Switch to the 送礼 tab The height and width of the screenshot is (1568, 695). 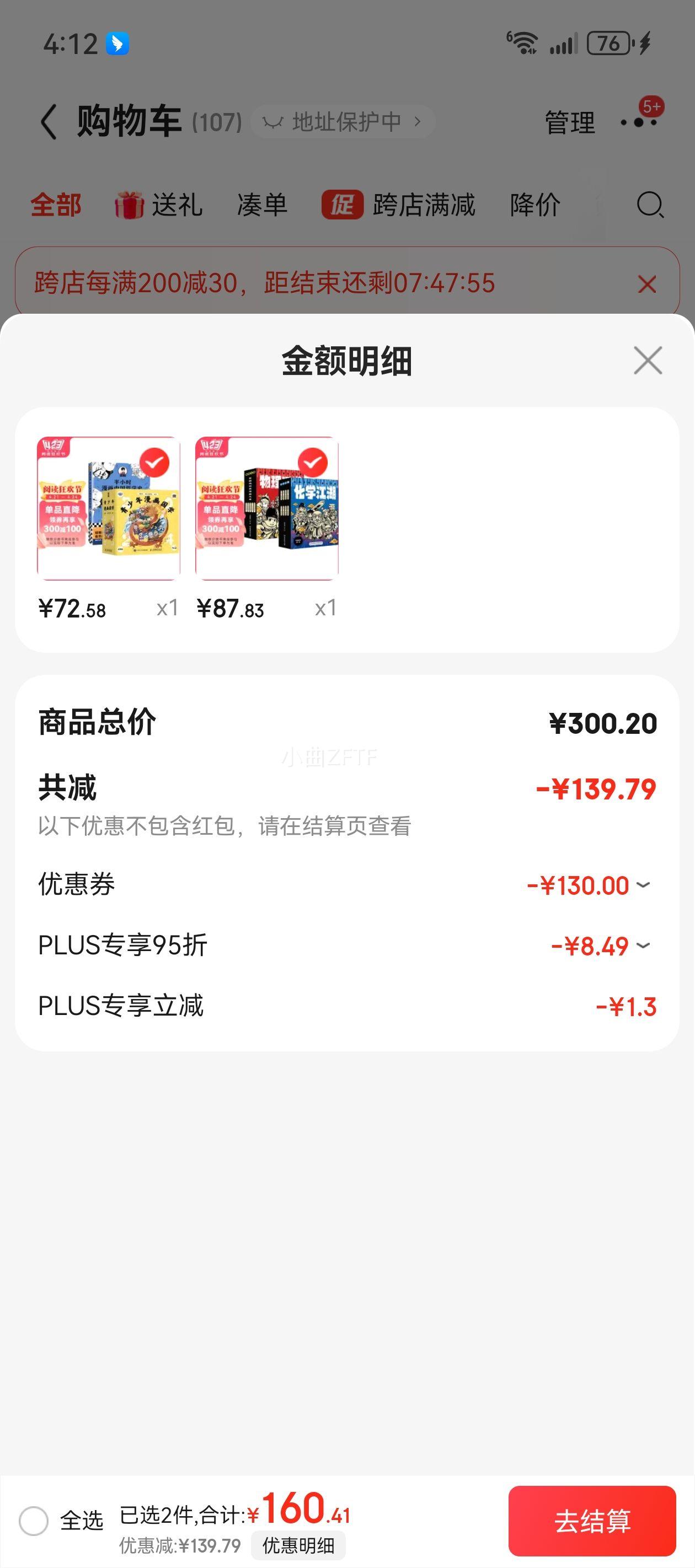(159, 205)
